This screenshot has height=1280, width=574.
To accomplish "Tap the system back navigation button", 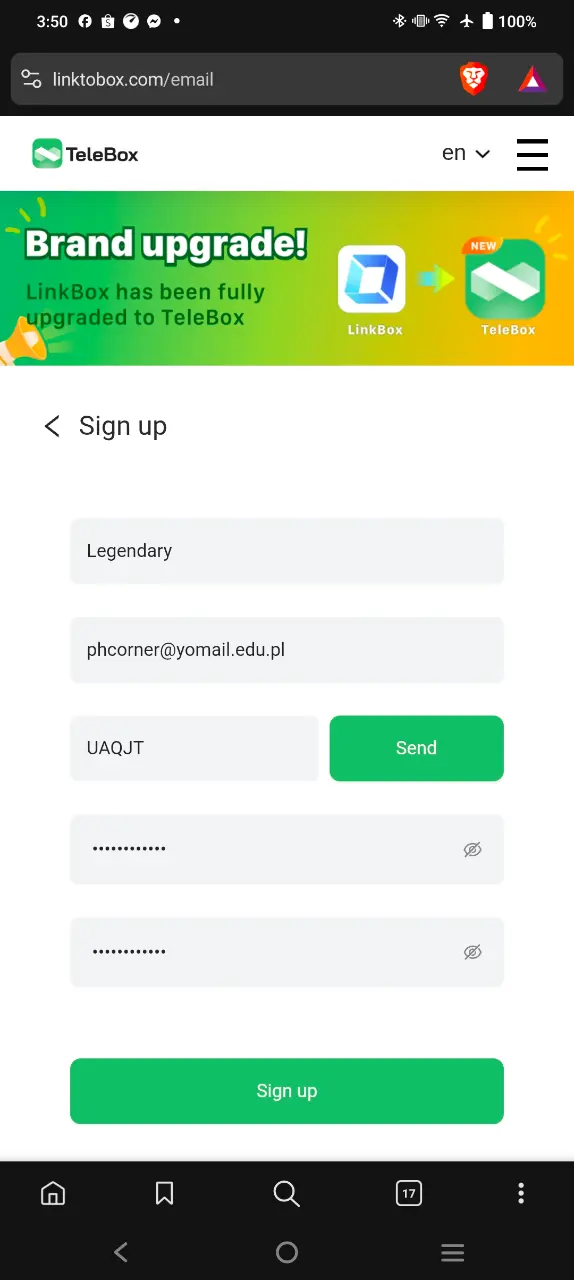I will pyautogui.click(x=121, y=1252).
